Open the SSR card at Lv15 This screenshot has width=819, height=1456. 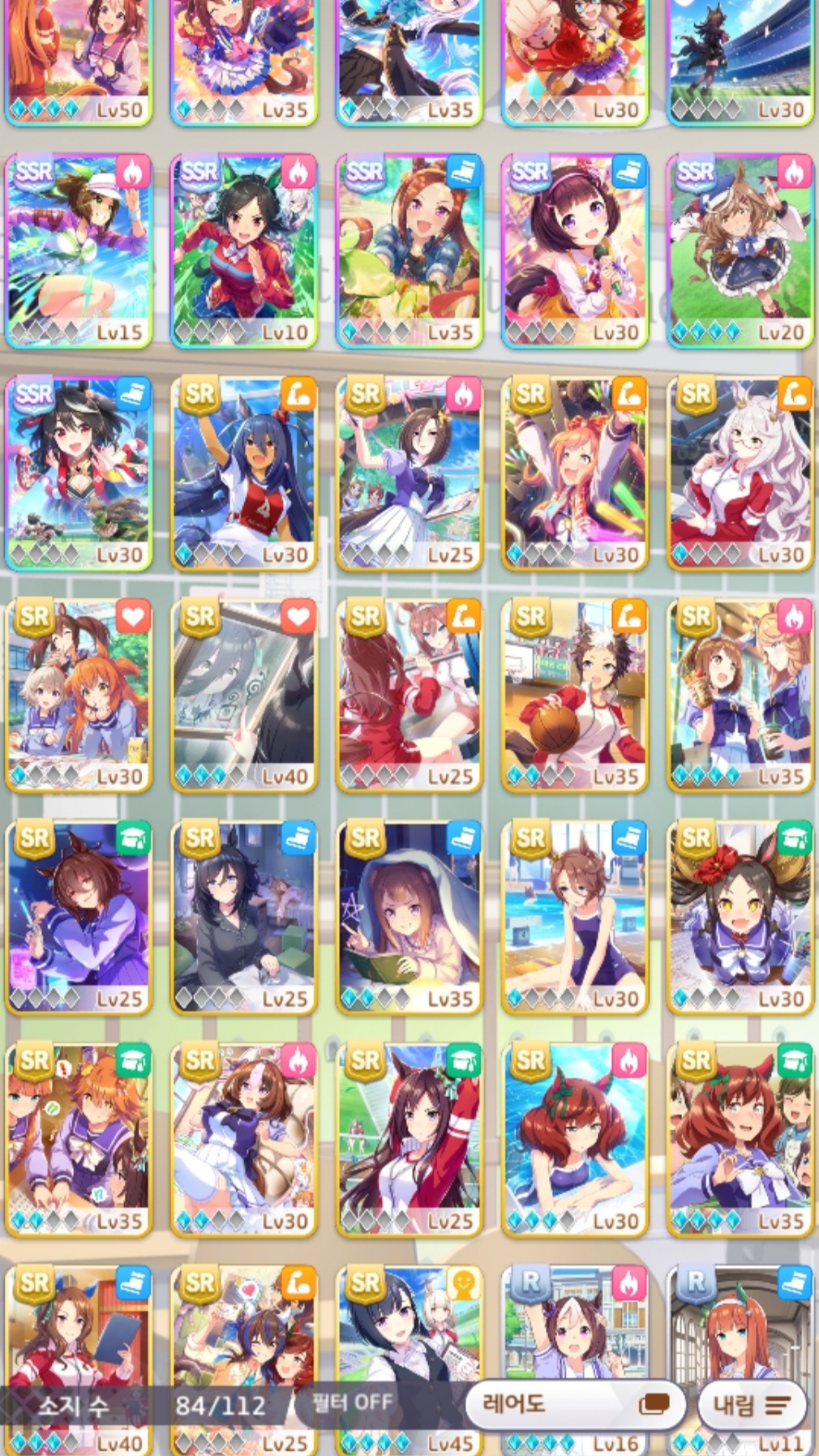[79, 251]
